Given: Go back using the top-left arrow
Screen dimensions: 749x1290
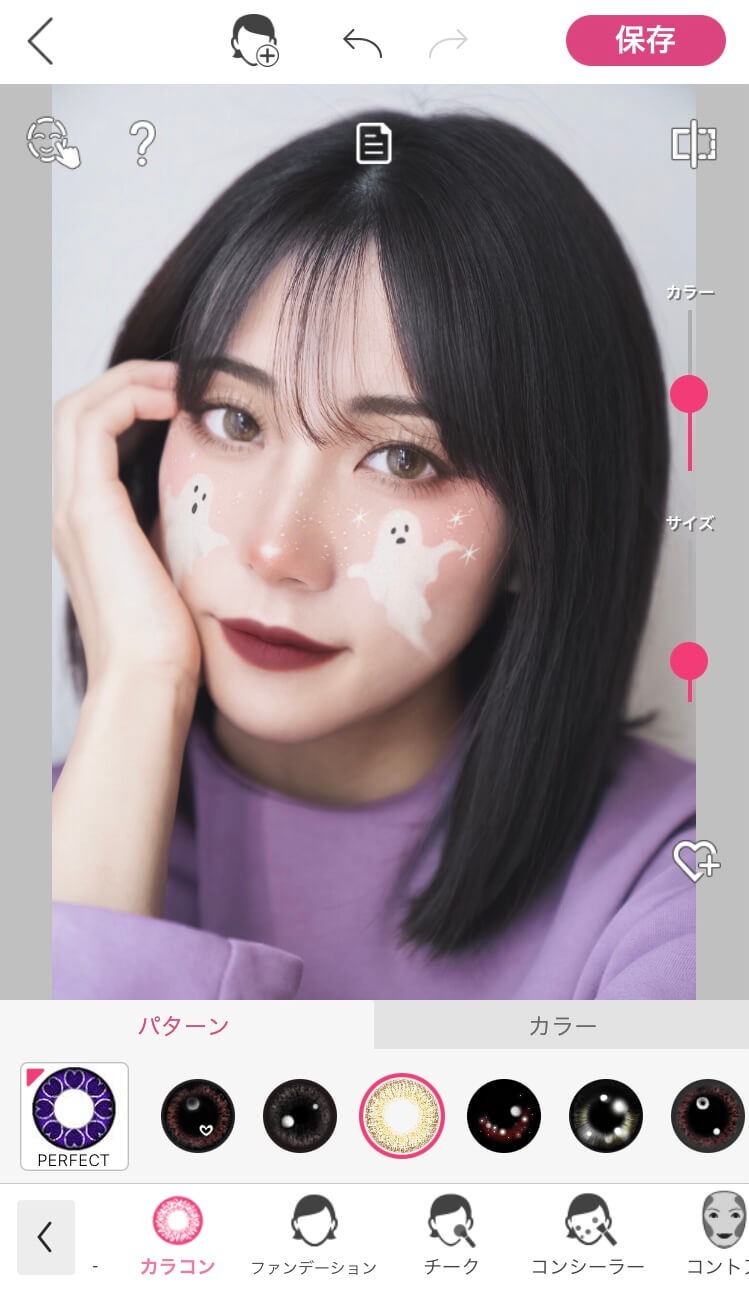Looking at the screenshot, I should tap(40, 41).
